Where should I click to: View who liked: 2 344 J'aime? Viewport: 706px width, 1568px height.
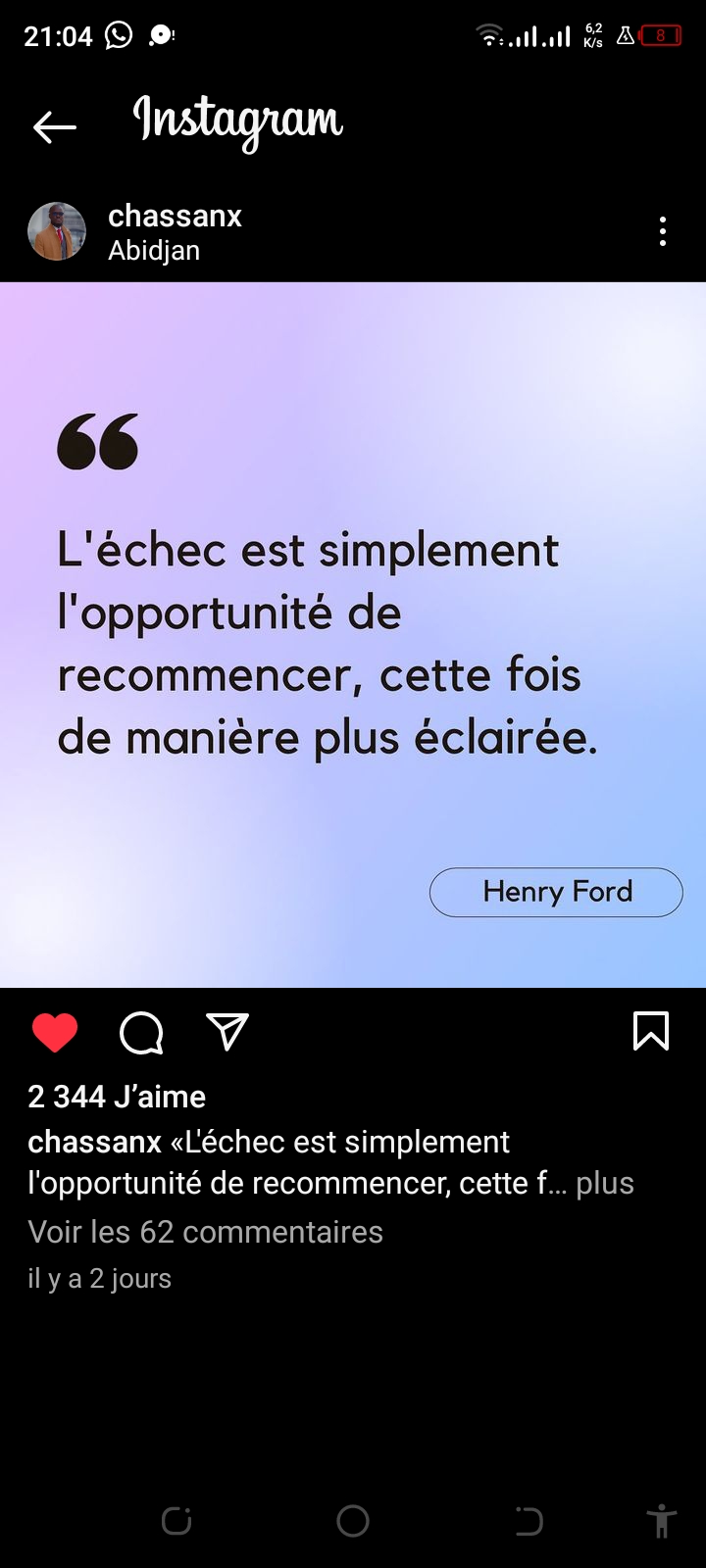[x=117, y=1097]
